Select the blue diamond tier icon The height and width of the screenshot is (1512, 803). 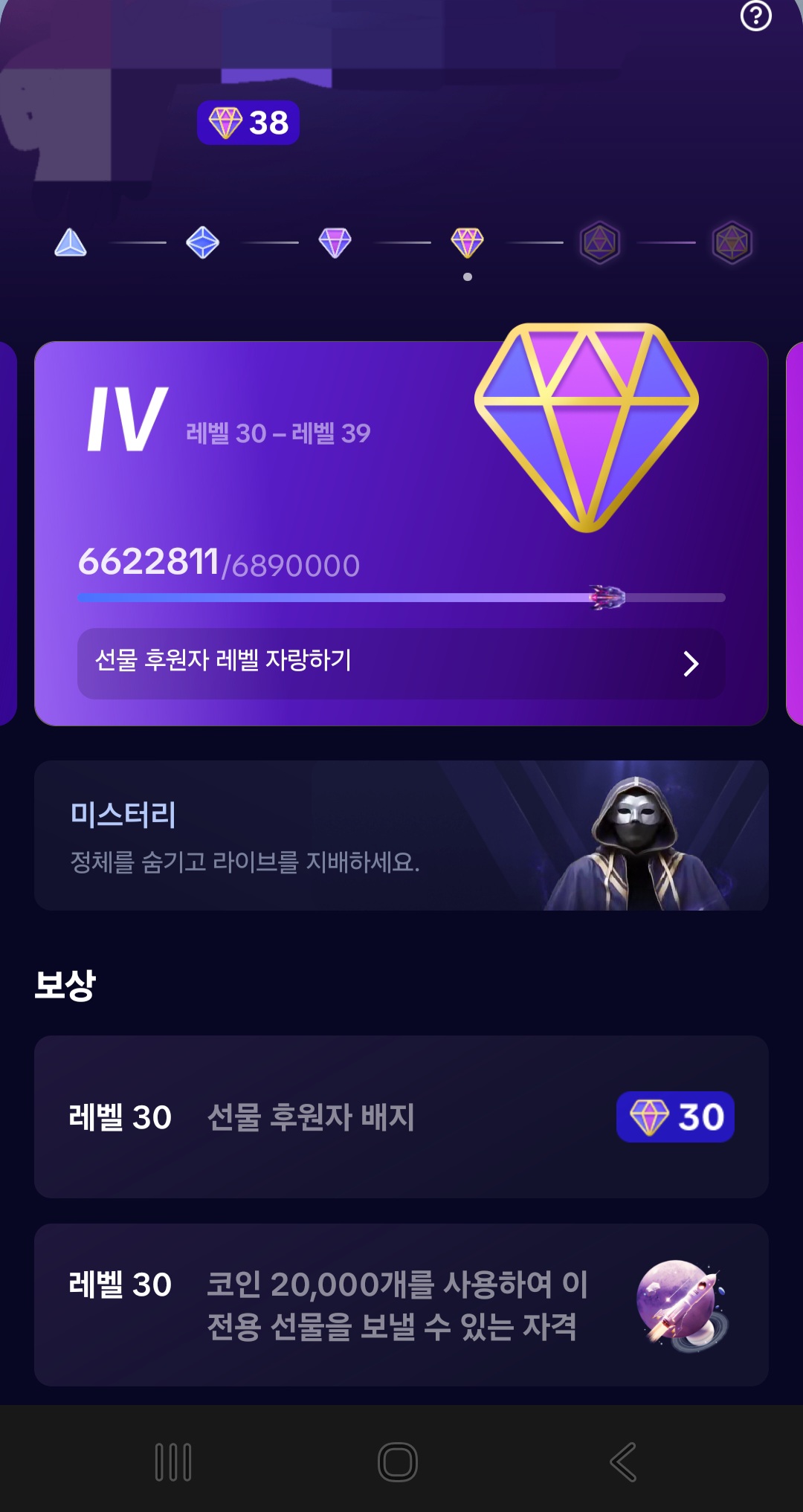pos(202,242)
